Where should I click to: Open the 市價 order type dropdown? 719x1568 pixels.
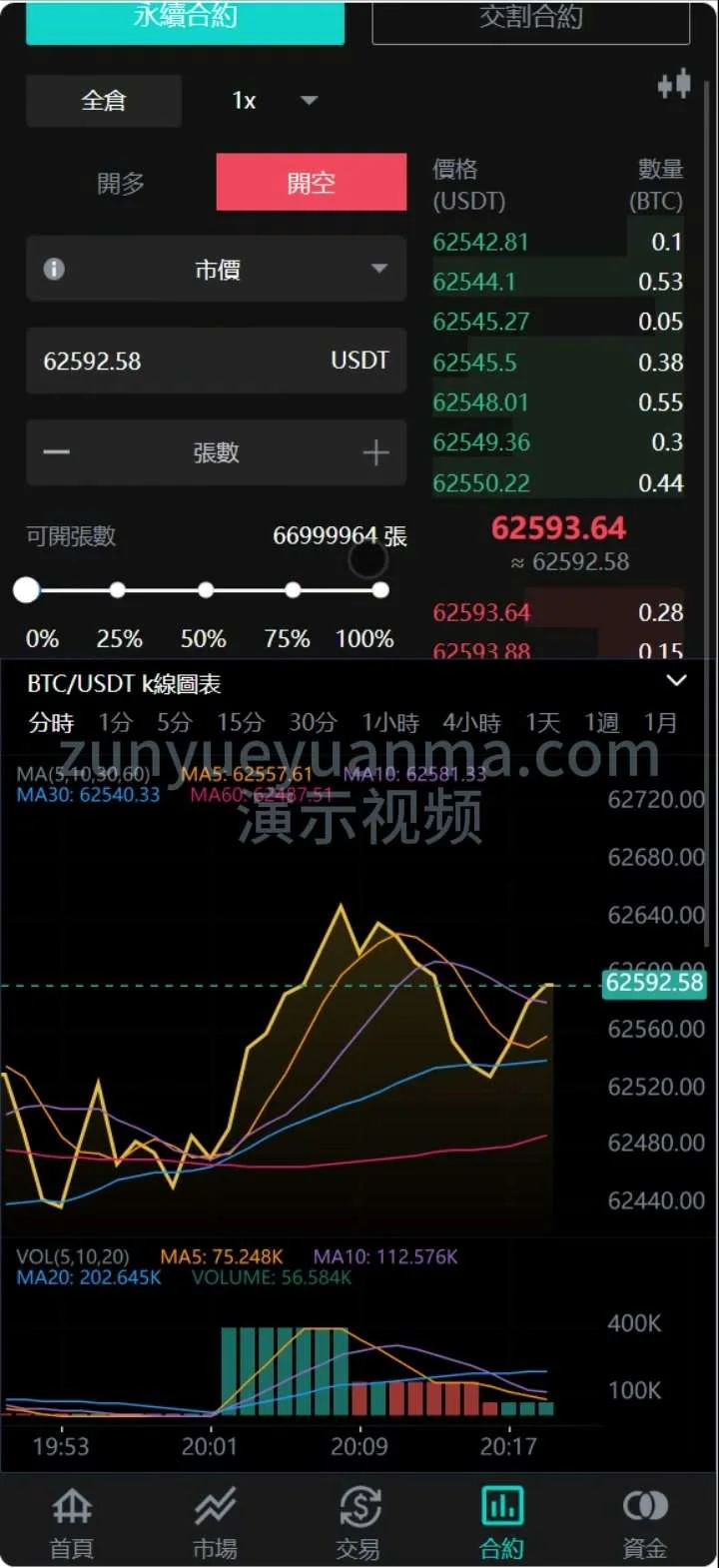point(217,270)
